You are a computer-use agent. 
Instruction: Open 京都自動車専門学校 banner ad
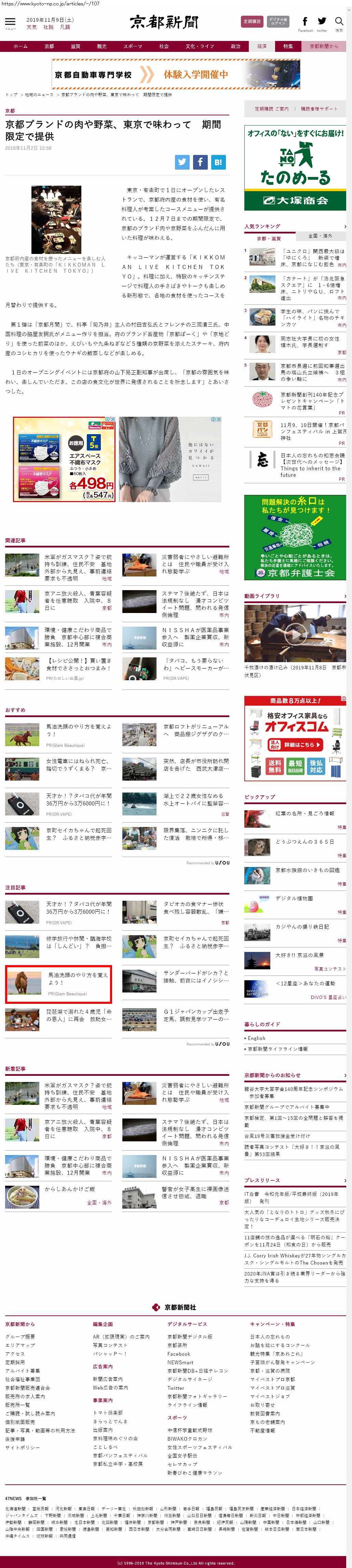176,74
